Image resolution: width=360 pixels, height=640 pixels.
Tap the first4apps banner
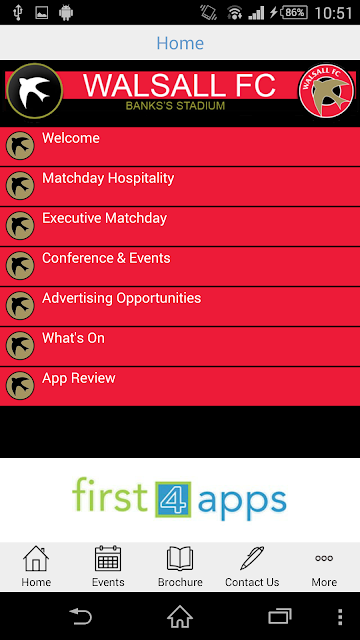(x=180, y=500)
